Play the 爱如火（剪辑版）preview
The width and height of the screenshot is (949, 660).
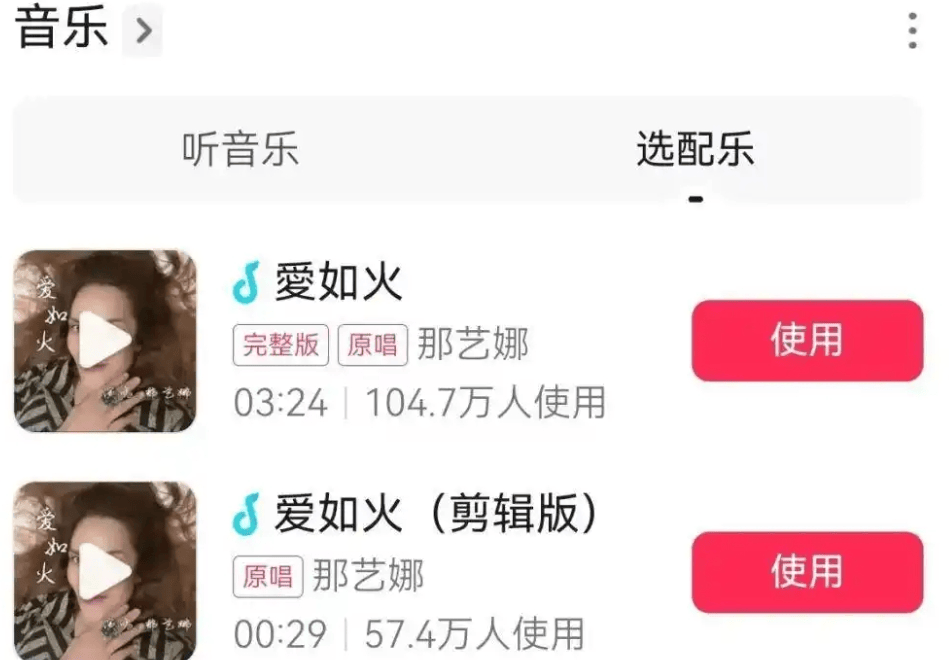point(104,572)
